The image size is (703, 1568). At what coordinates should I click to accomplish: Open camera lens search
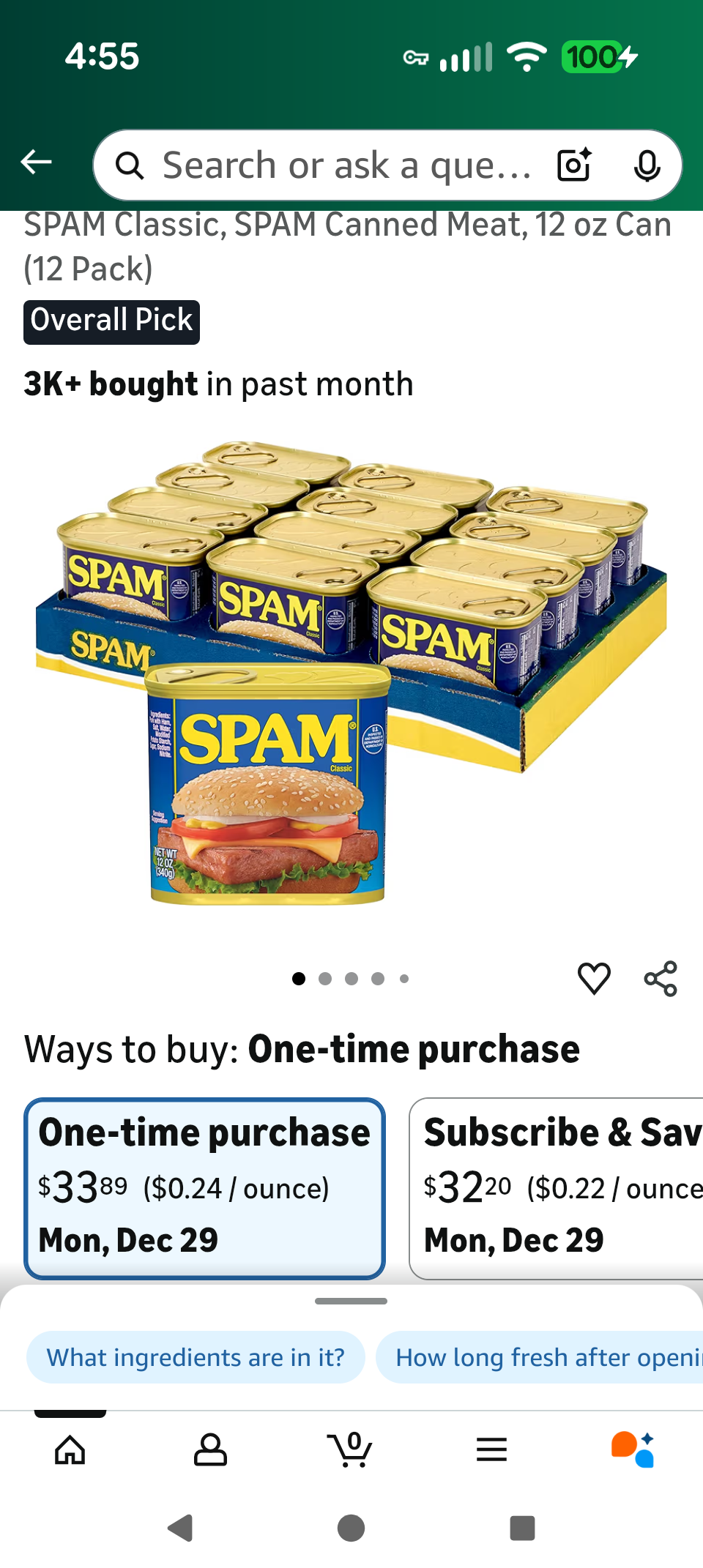point(574,165)
